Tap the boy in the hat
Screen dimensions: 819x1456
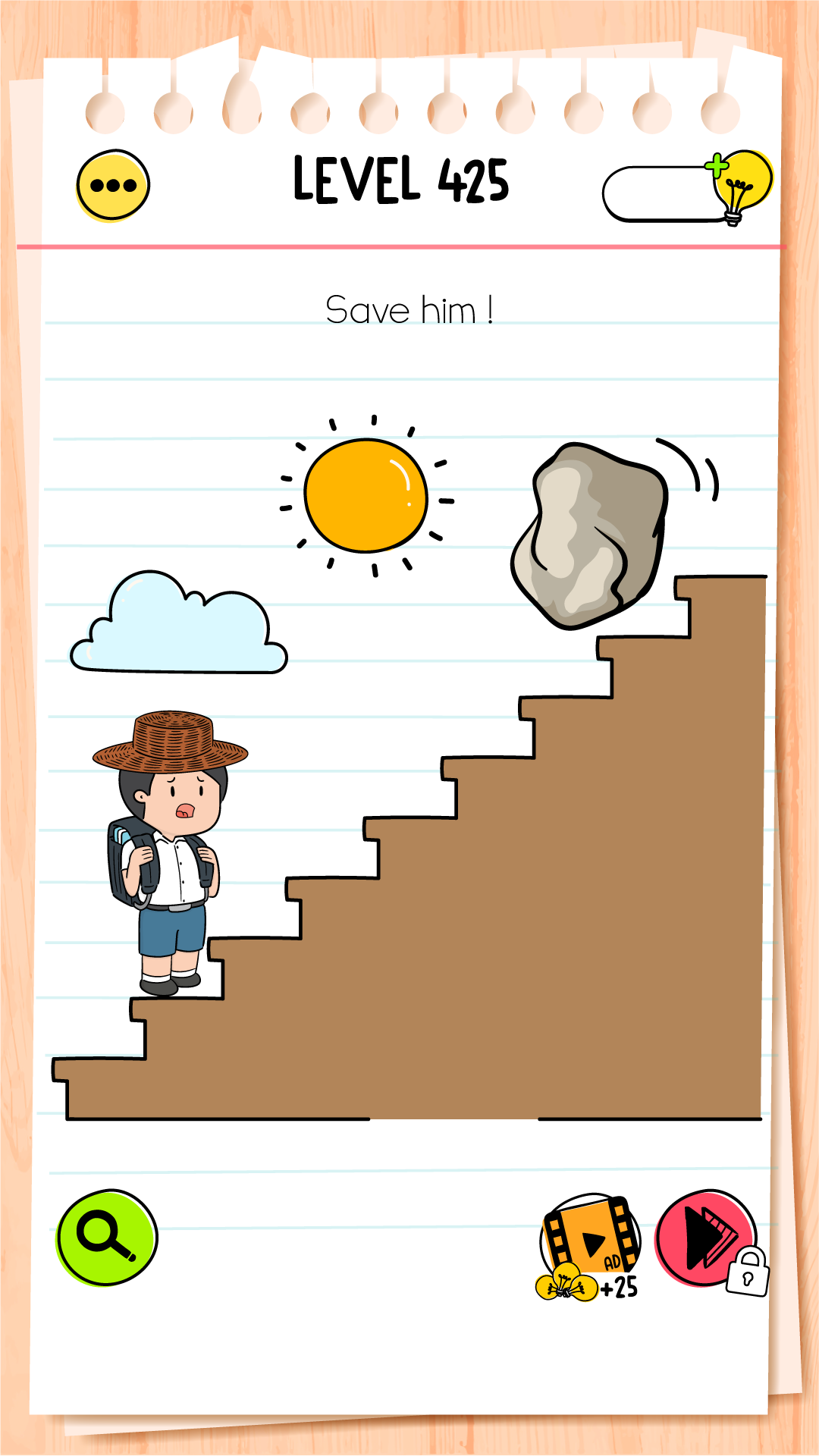click(171, 848)
